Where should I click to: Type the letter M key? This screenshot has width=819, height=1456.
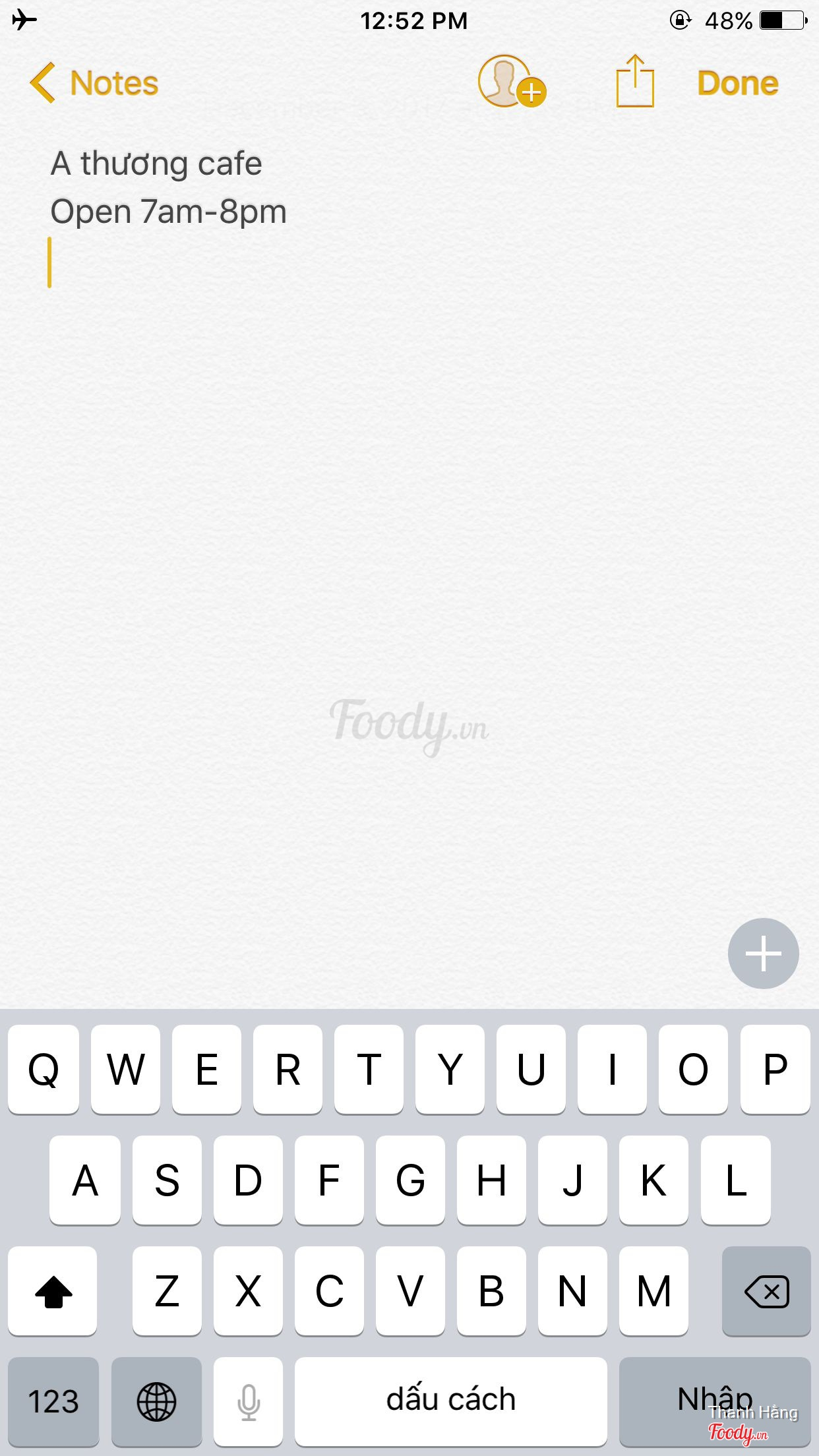(x=653, y=1290)
